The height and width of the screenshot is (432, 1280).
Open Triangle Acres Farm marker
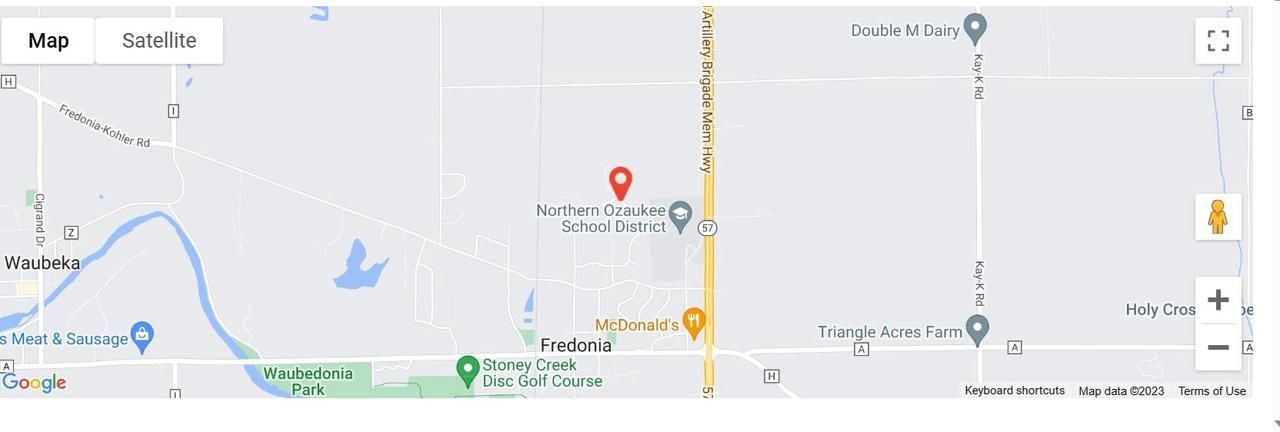[978, 329]
